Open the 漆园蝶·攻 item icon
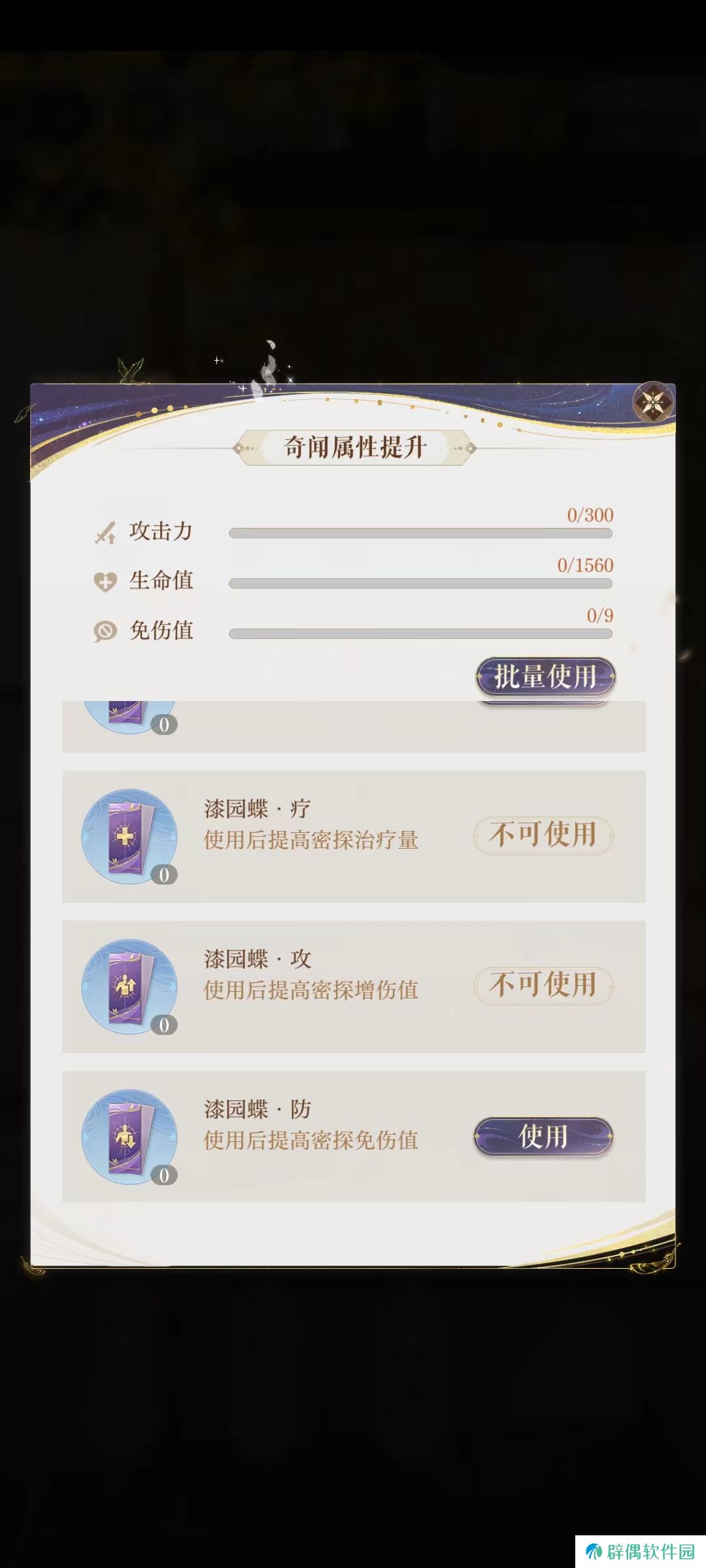The image size is (706, 1568). point(129,987)
